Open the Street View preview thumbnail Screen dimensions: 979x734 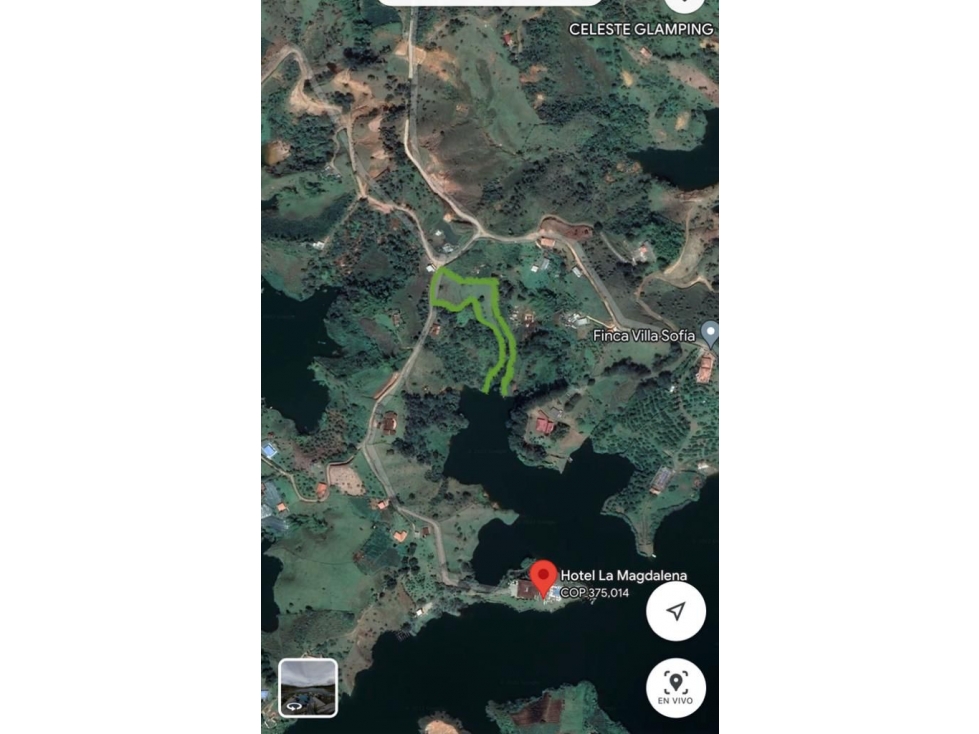point(308,687)
